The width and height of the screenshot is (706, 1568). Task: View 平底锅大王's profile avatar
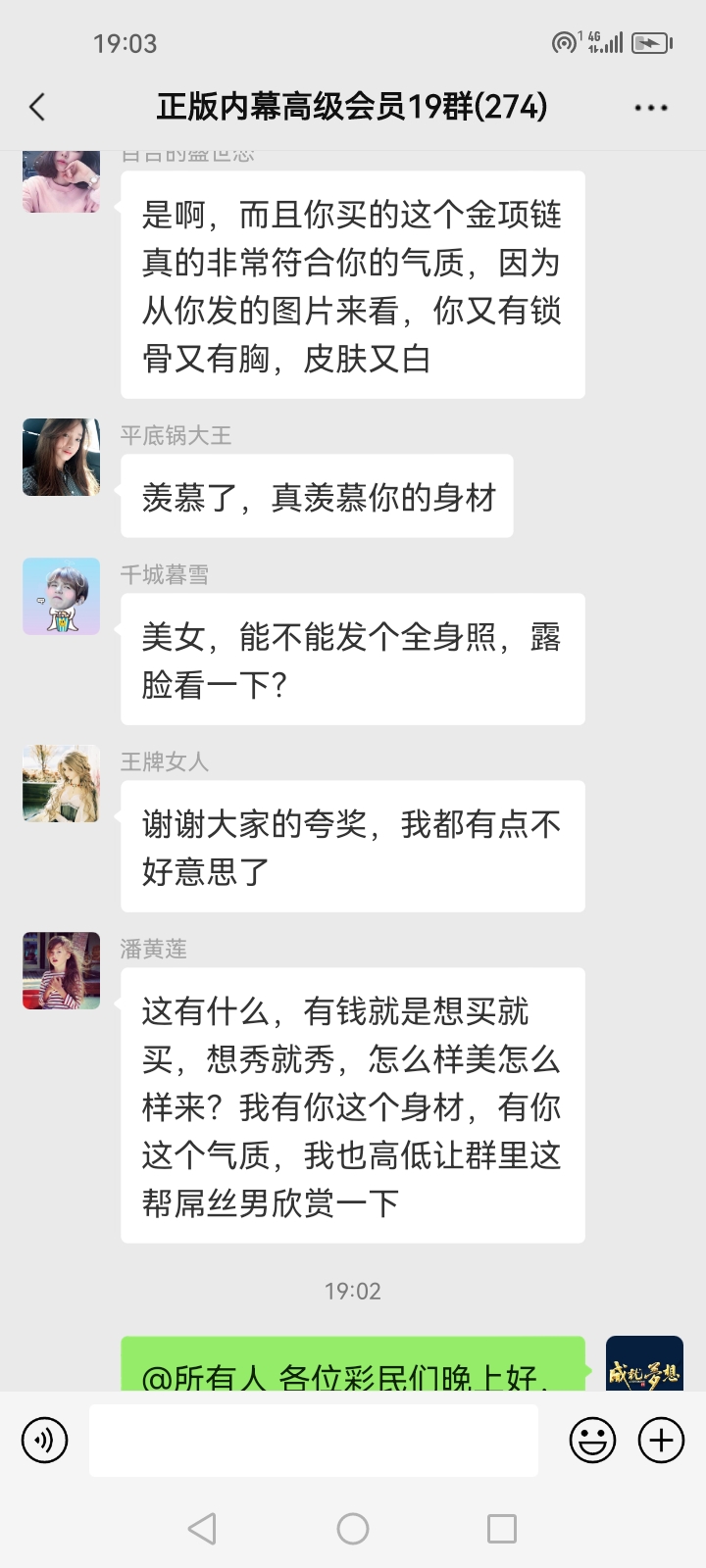62,458
